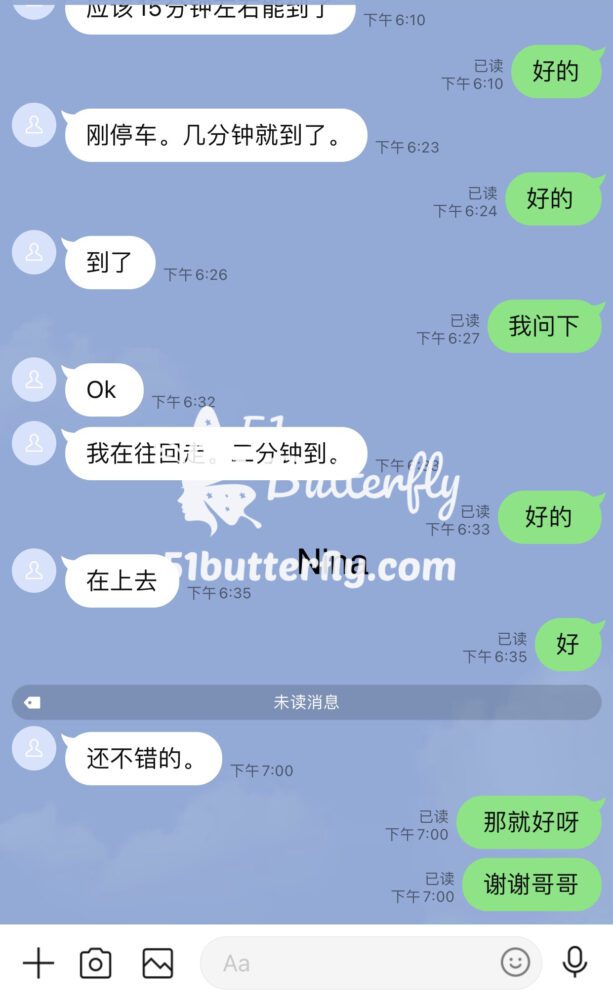Start a voice message with the microphone

575,962
